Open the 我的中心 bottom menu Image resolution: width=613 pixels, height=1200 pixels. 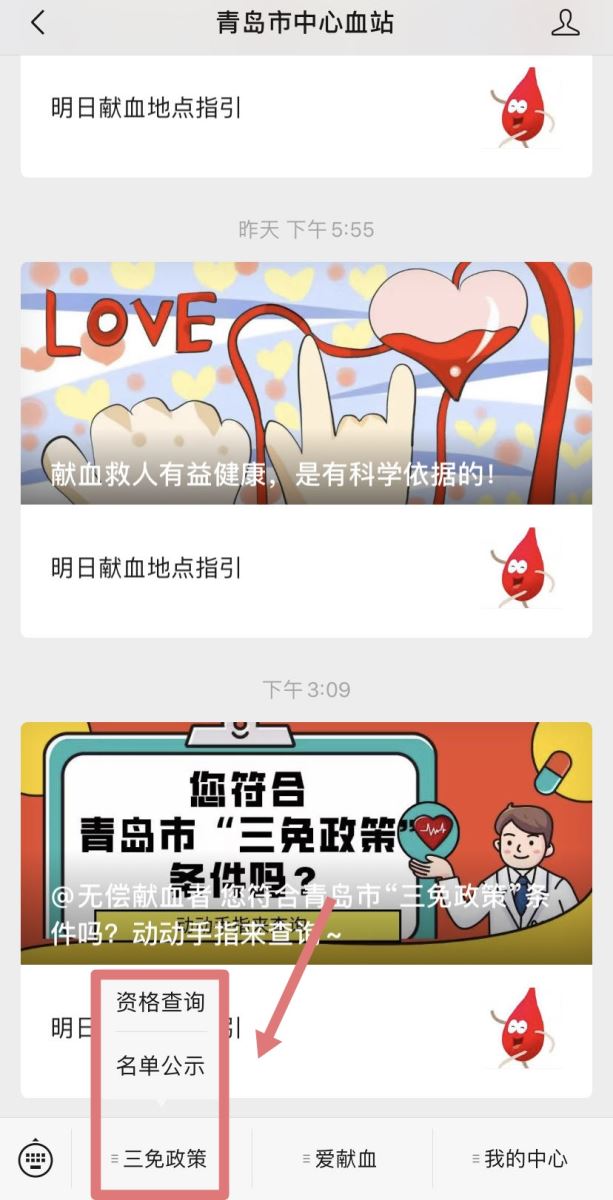coord(522,1159)
